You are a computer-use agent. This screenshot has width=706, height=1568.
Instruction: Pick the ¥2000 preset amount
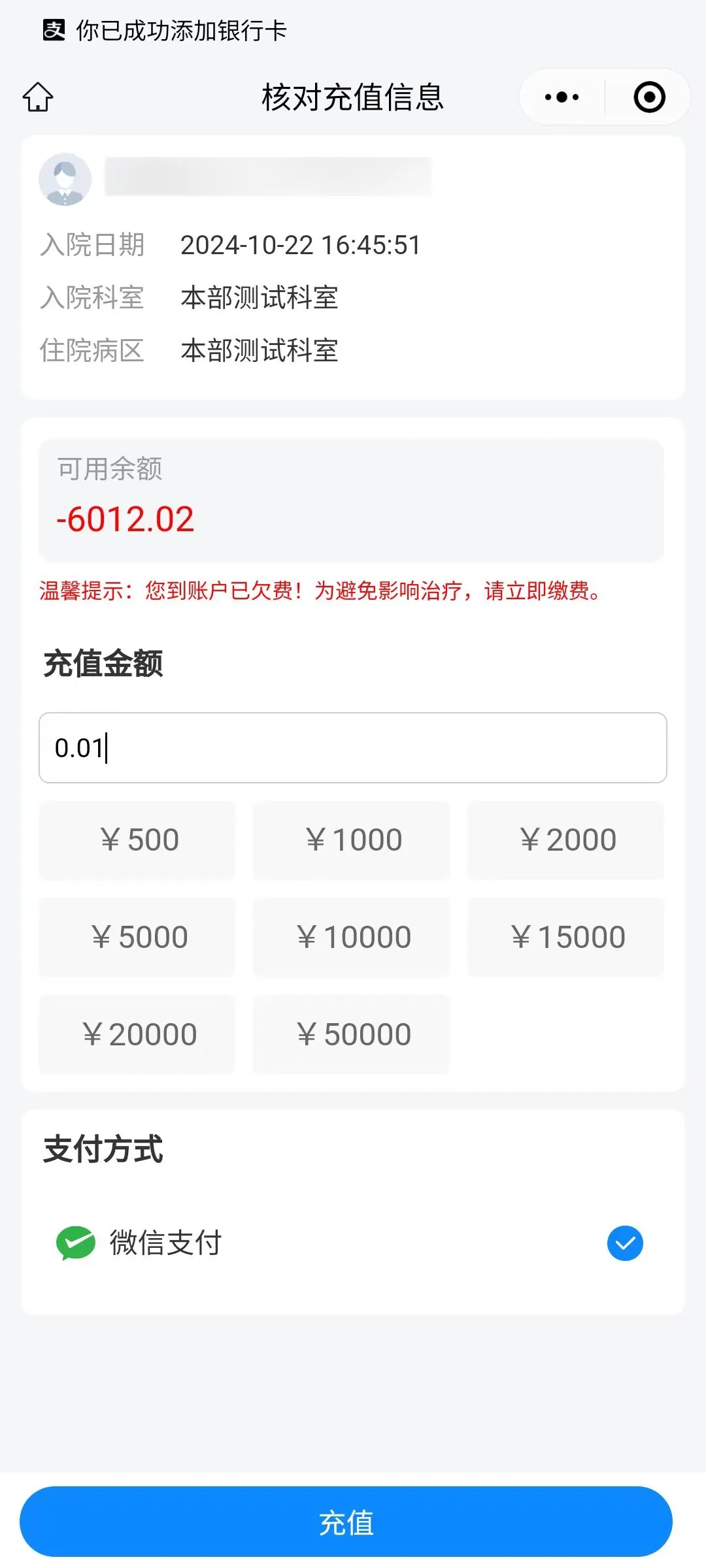(566, 840)
